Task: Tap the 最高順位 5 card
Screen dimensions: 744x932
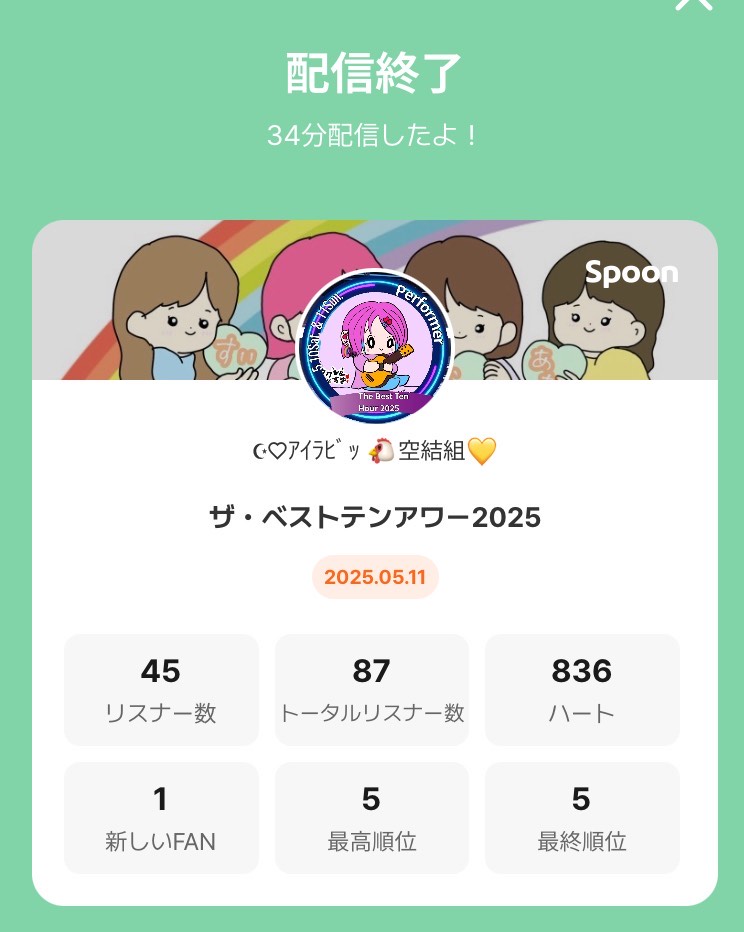Action: click(372, 817)
